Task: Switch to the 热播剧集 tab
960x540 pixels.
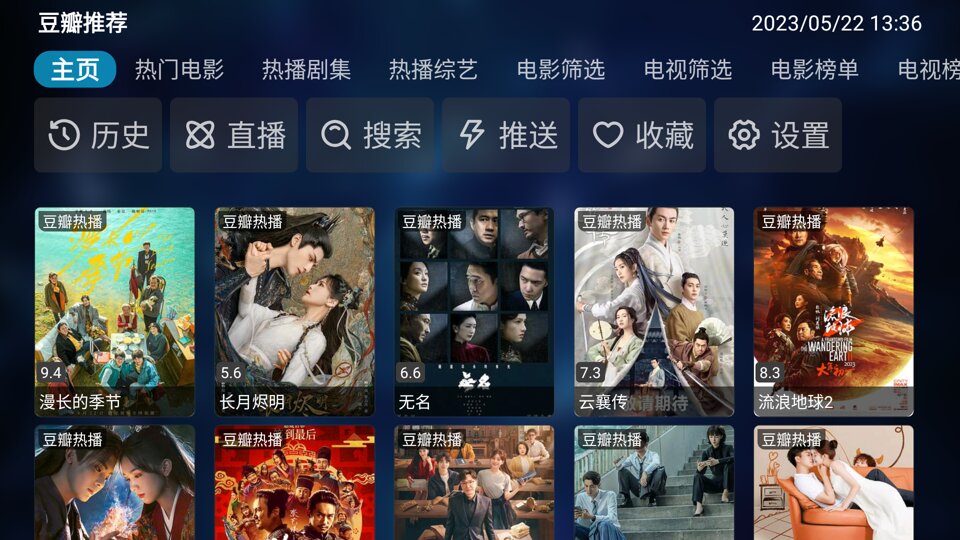Action: click(x=306, y=70)
